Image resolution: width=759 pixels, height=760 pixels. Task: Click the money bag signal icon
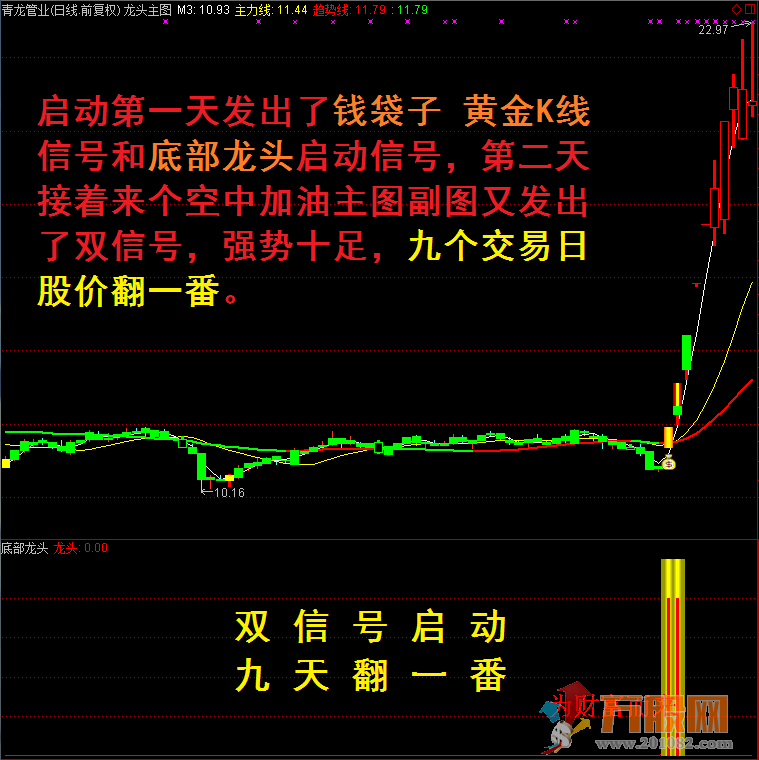point(668,462)
